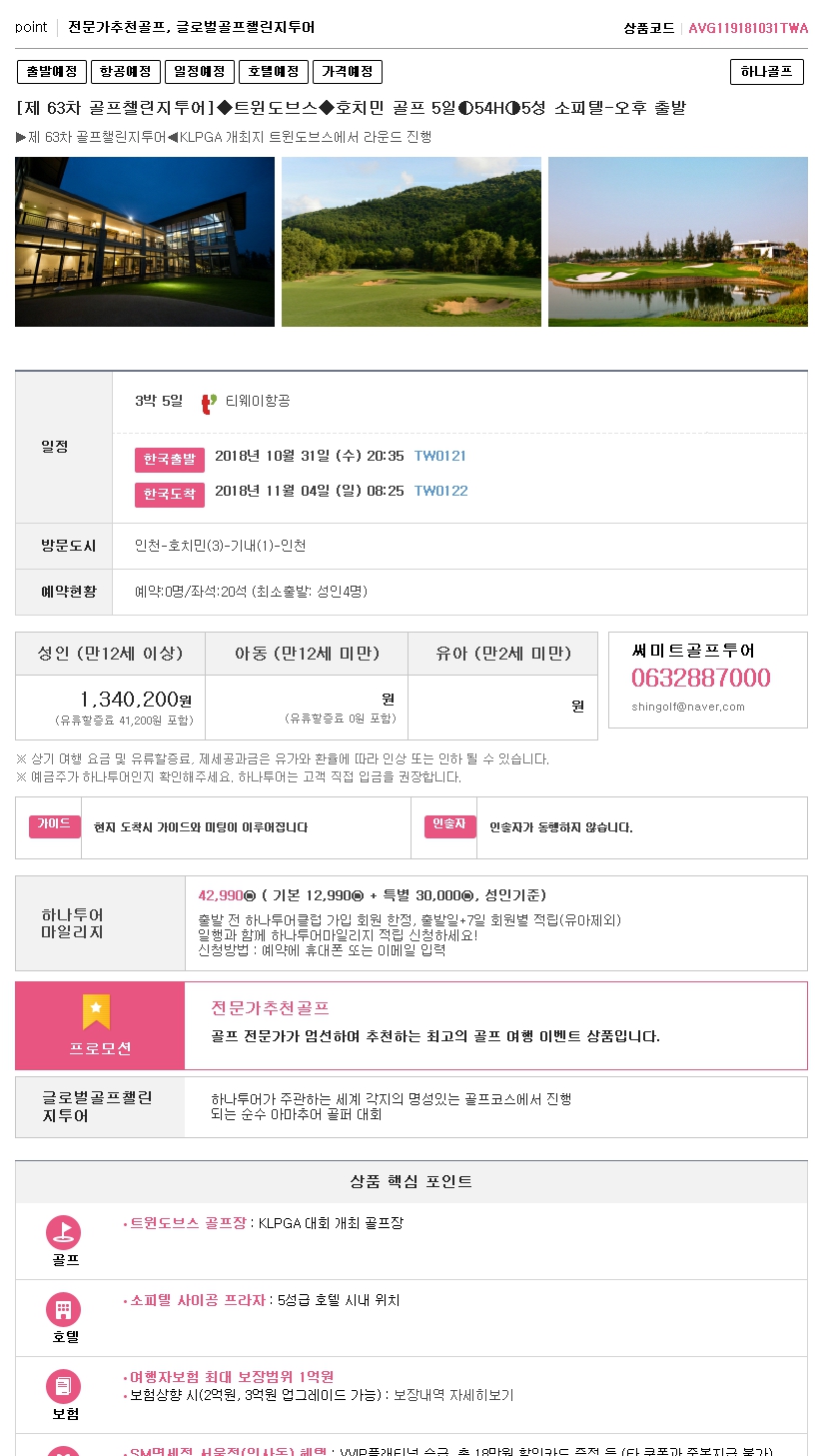Viewport: 826px width, 1456px height.
Task: Tap the 하나골프 button
Action: (x=766, y=72)
